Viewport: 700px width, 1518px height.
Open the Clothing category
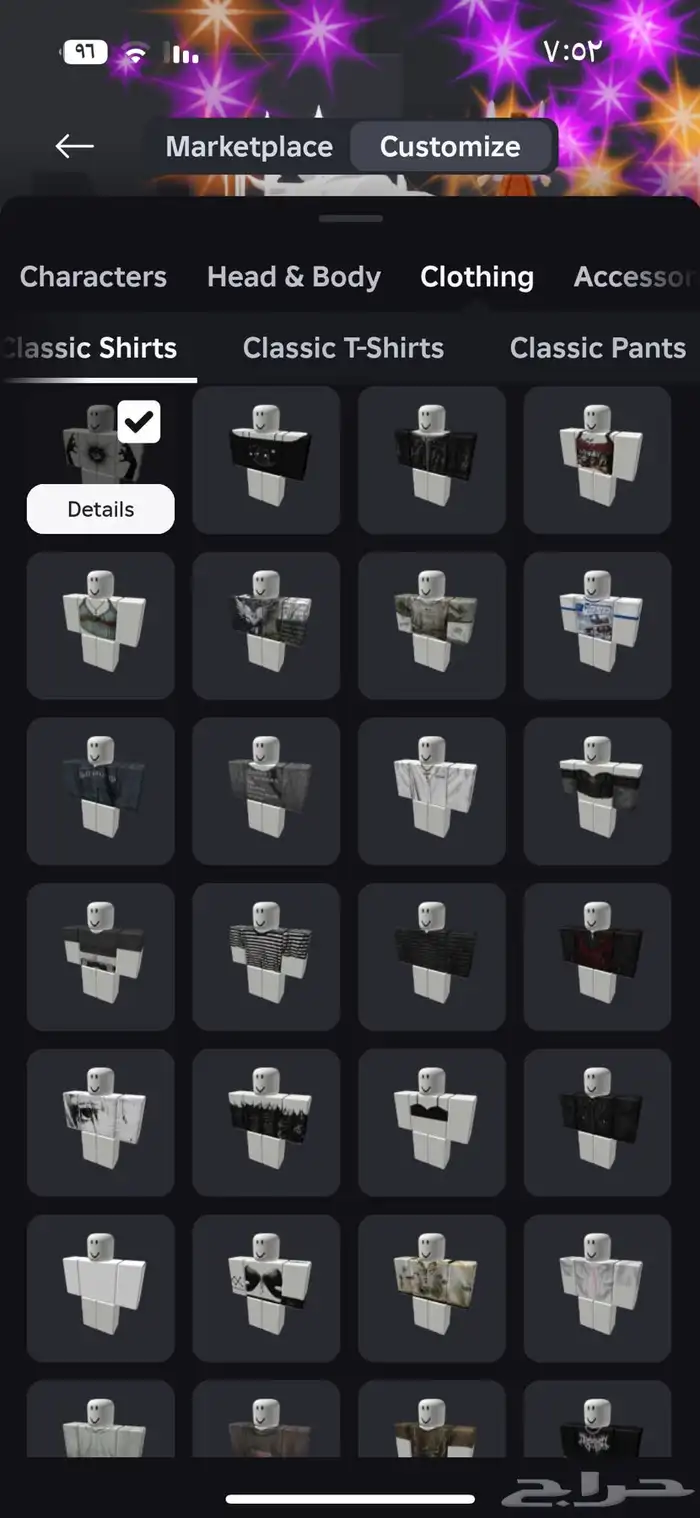[477, 277]
